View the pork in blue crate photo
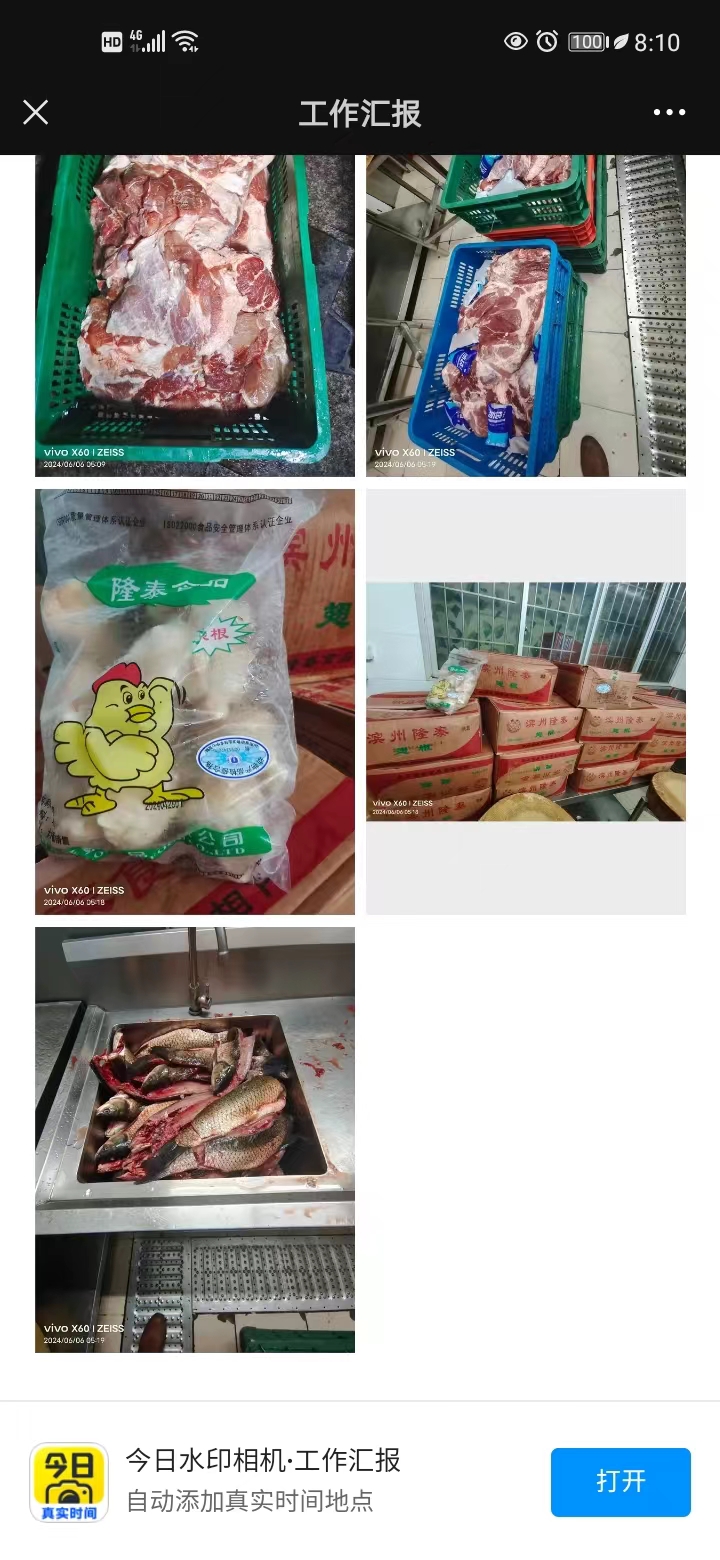 (x=525, y=315)
